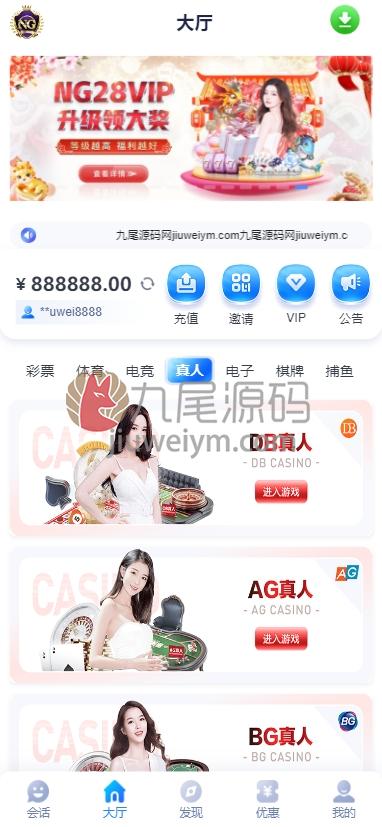The image size is (382, 827).
Task: Open the 发现 tab
Action: (191, 799)
